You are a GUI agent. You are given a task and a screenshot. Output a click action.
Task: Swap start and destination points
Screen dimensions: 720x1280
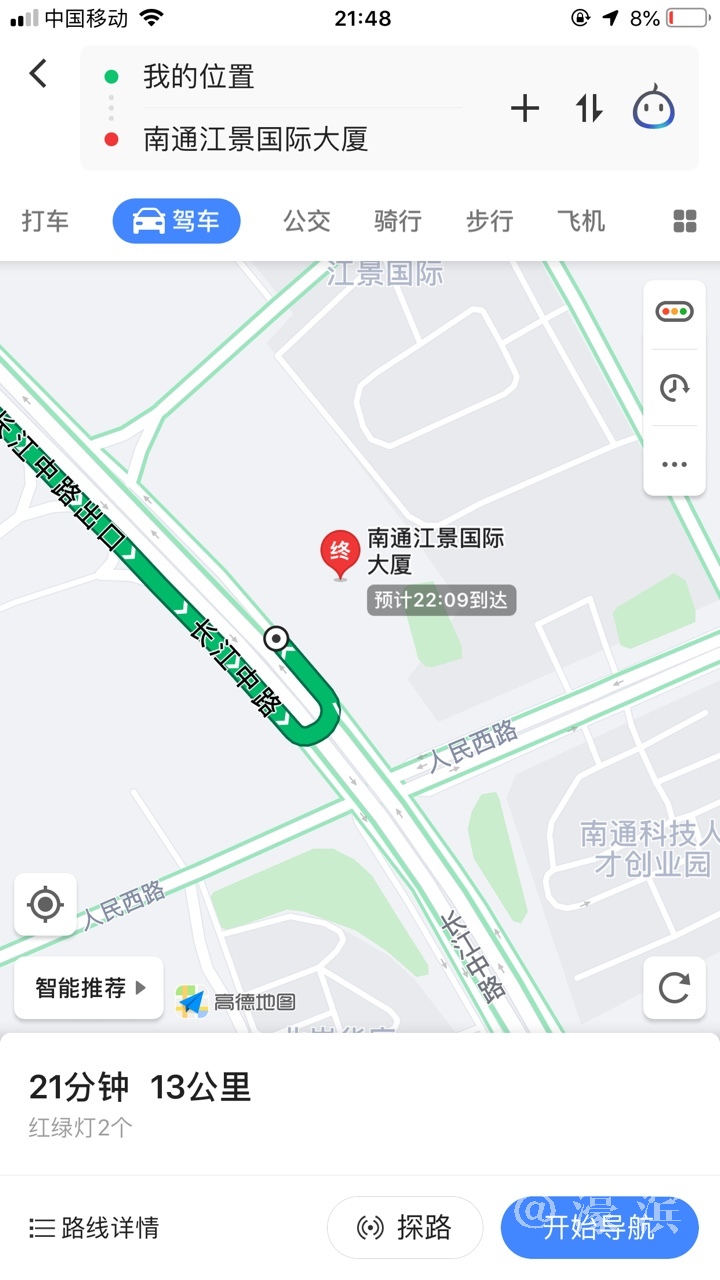tap(589, 108)
